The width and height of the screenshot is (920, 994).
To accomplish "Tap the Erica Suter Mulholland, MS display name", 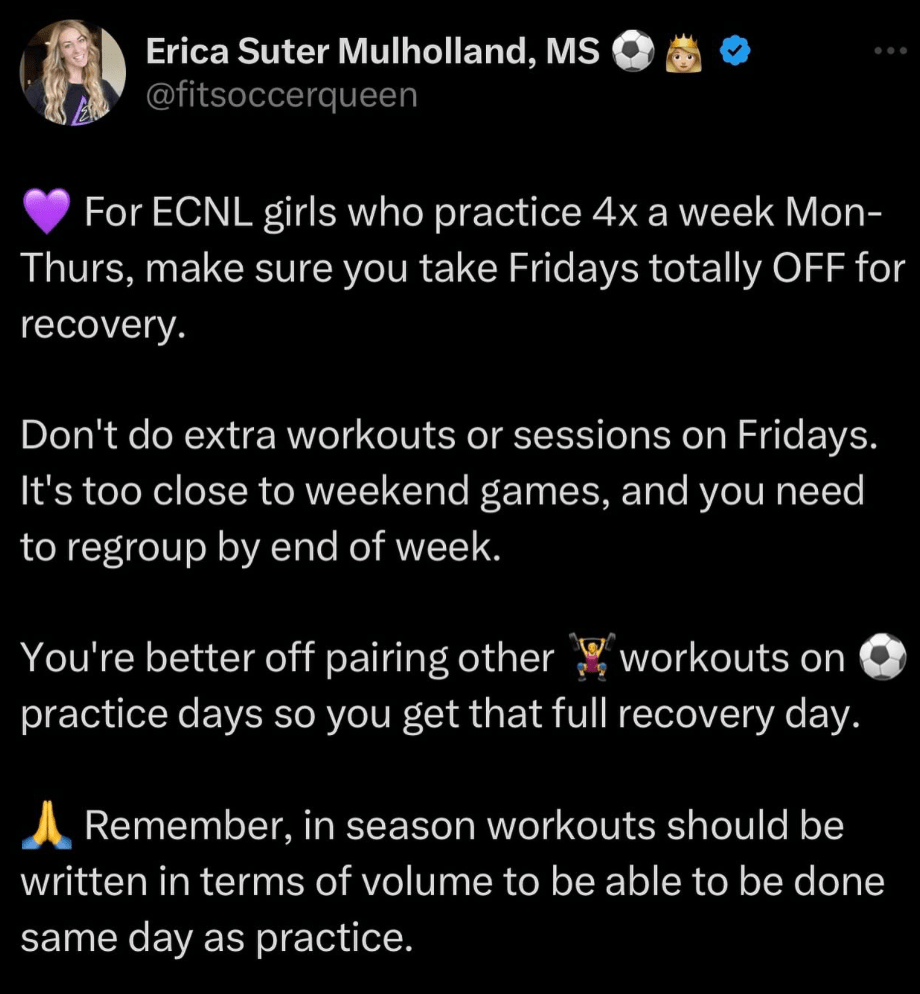I will [x=372, y=53].
